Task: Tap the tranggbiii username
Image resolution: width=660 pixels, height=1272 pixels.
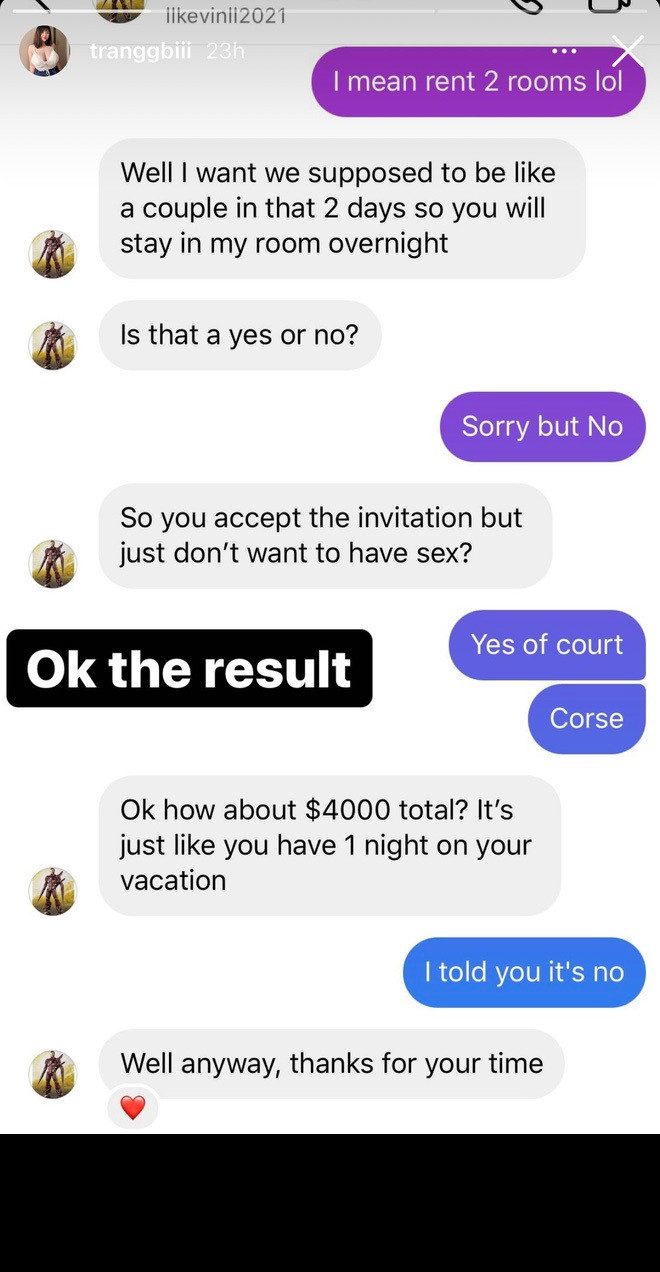Action: (143, 51)
